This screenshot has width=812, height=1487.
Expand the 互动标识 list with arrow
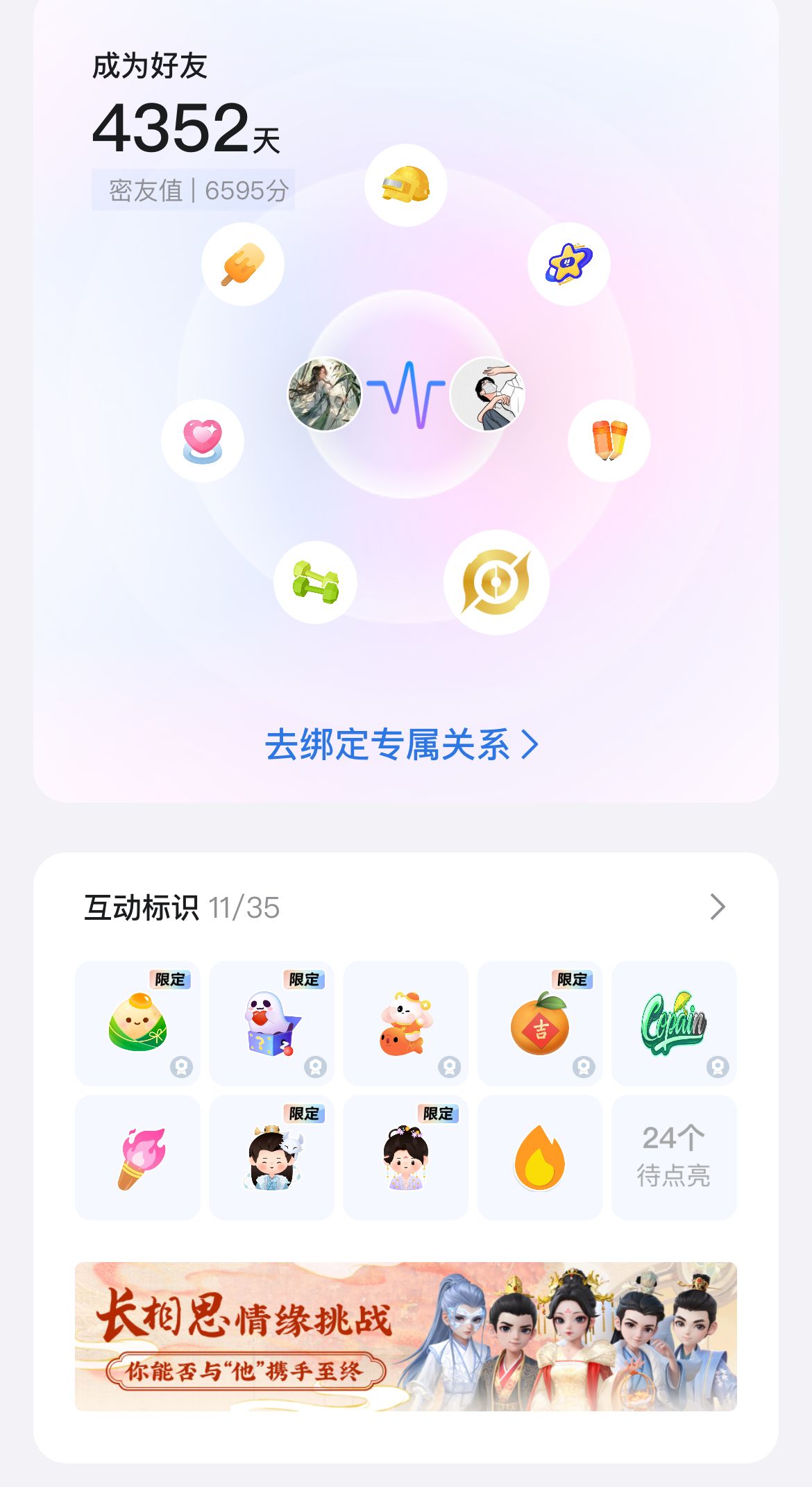tap(718, 907)
